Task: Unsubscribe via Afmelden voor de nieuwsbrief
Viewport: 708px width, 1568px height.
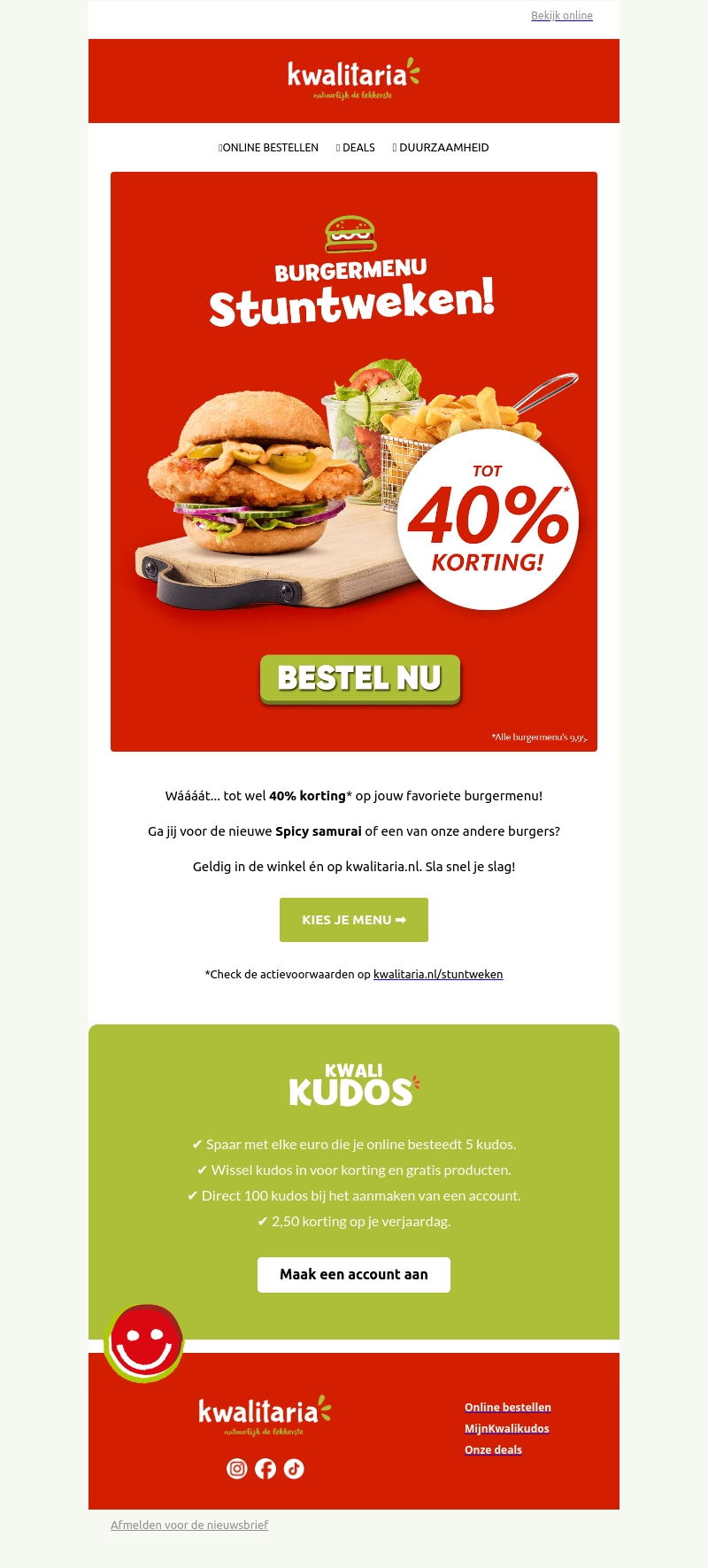Action: click(x=189, y=1526)
